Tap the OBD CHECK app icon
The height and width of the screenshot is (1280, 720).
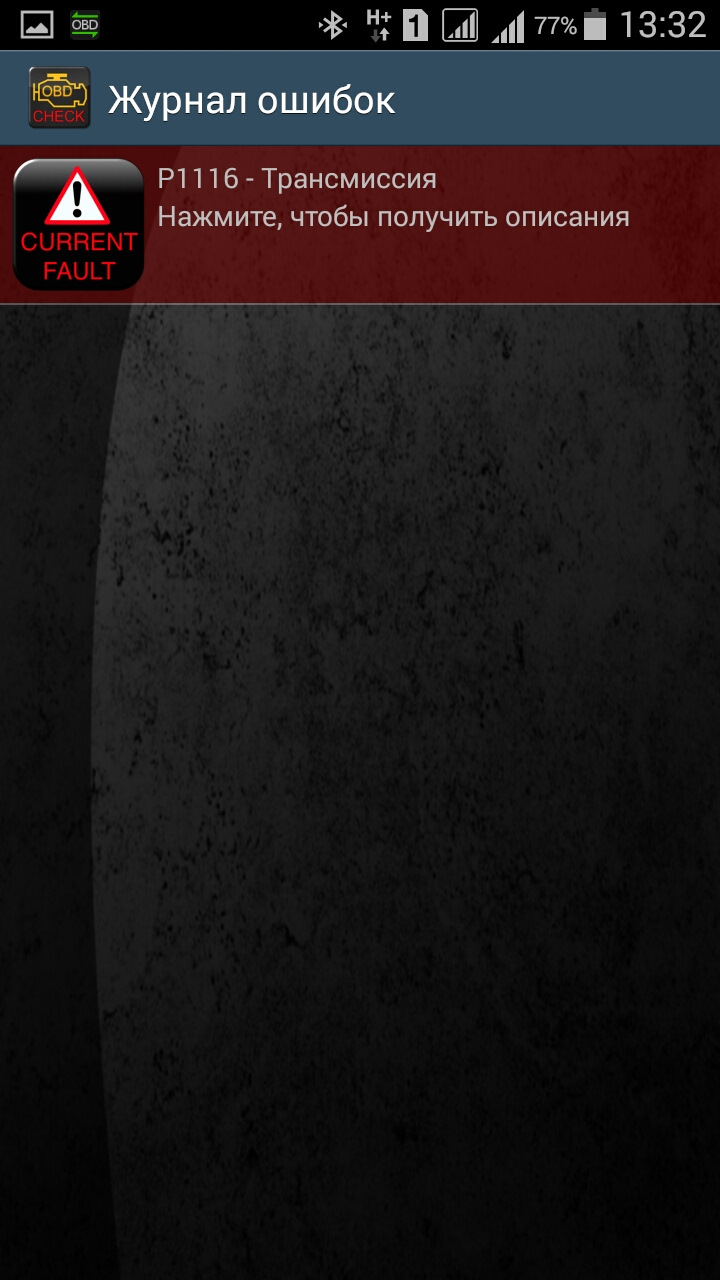[x=59, y=98]
